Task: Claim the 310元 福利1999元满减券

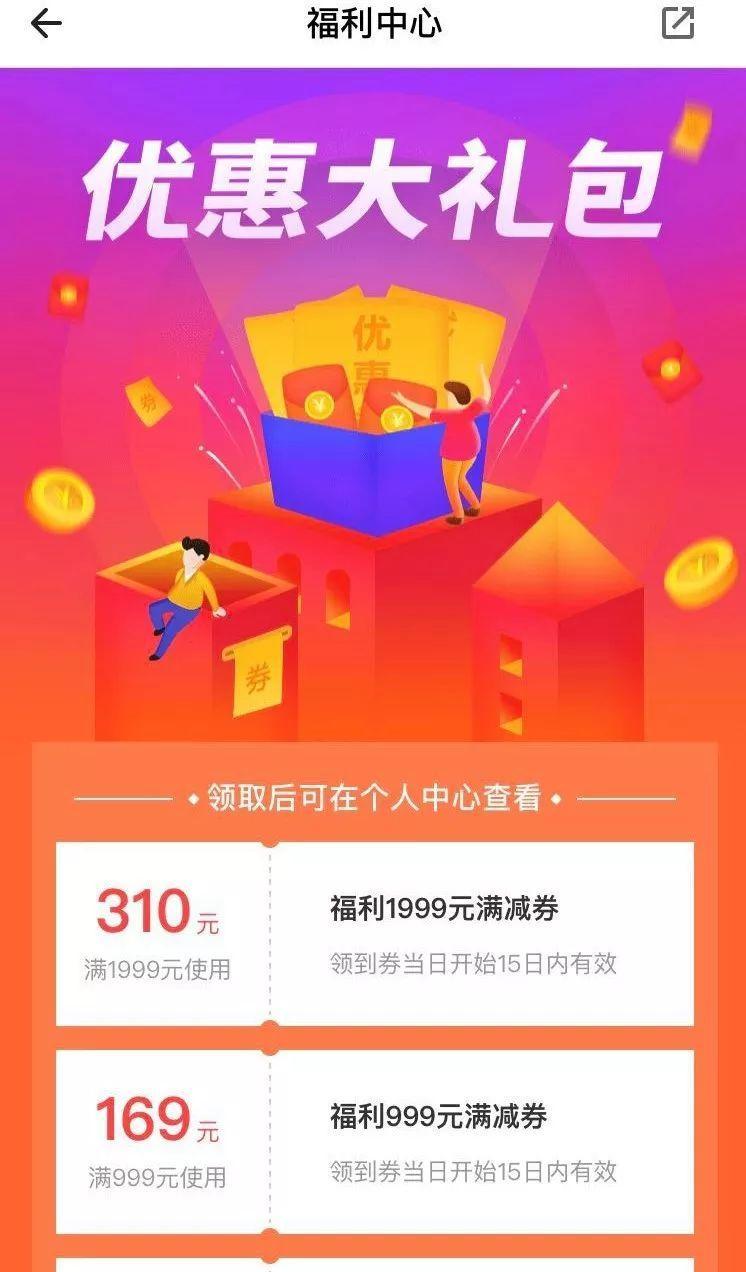Action: pyautogui.click(x=374, y=934)
